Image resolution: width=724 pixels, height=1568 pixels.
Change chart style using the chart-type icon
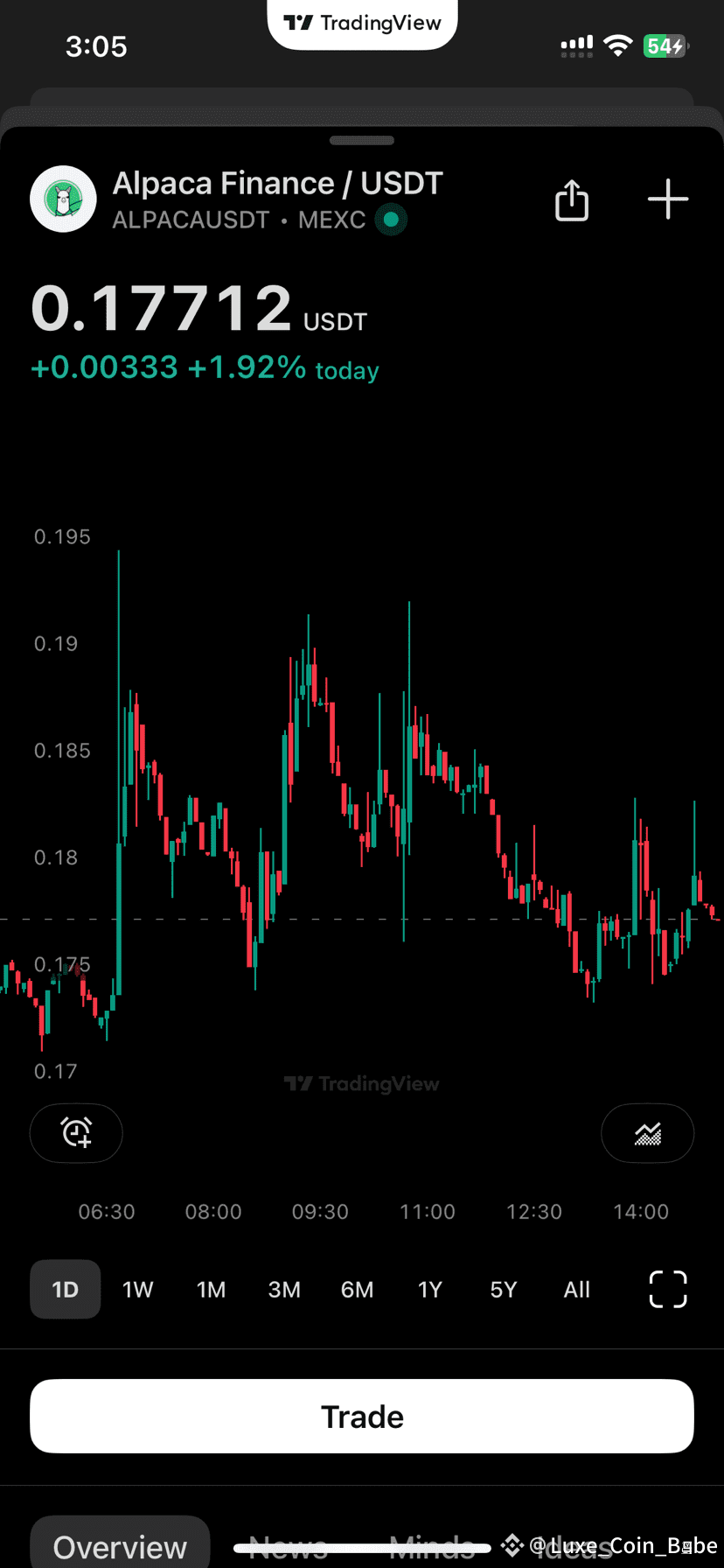[647, 1133]
